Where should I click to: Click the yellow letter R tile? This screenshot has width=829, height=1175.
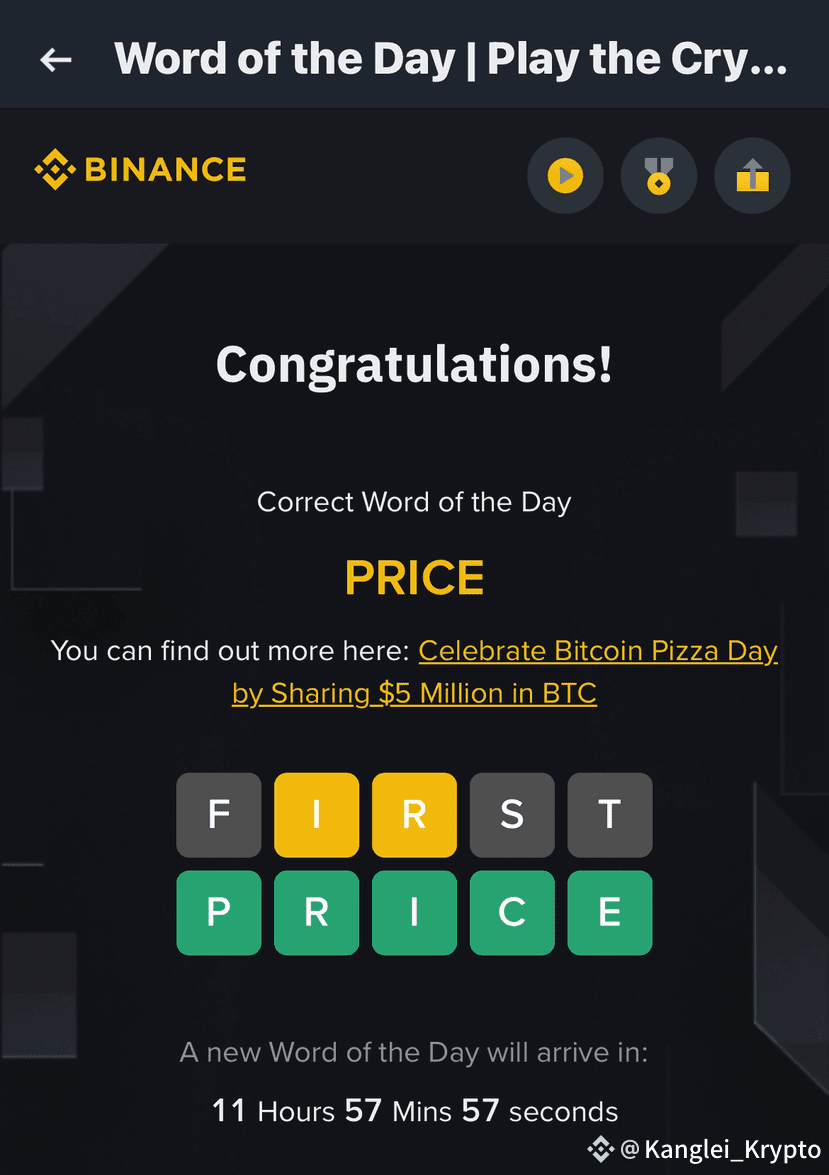click(414, 814)
